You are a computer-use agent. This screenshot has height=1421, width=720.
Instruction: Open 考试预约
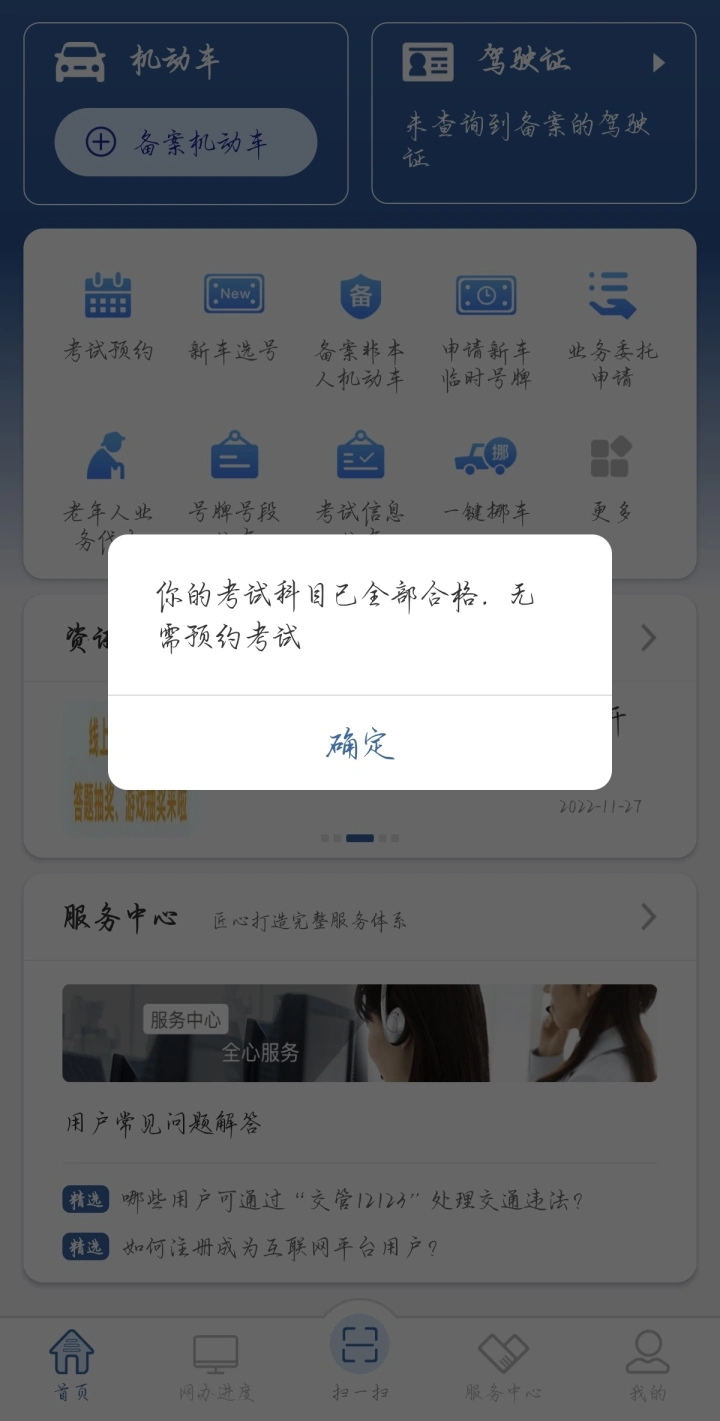[108, 316]
